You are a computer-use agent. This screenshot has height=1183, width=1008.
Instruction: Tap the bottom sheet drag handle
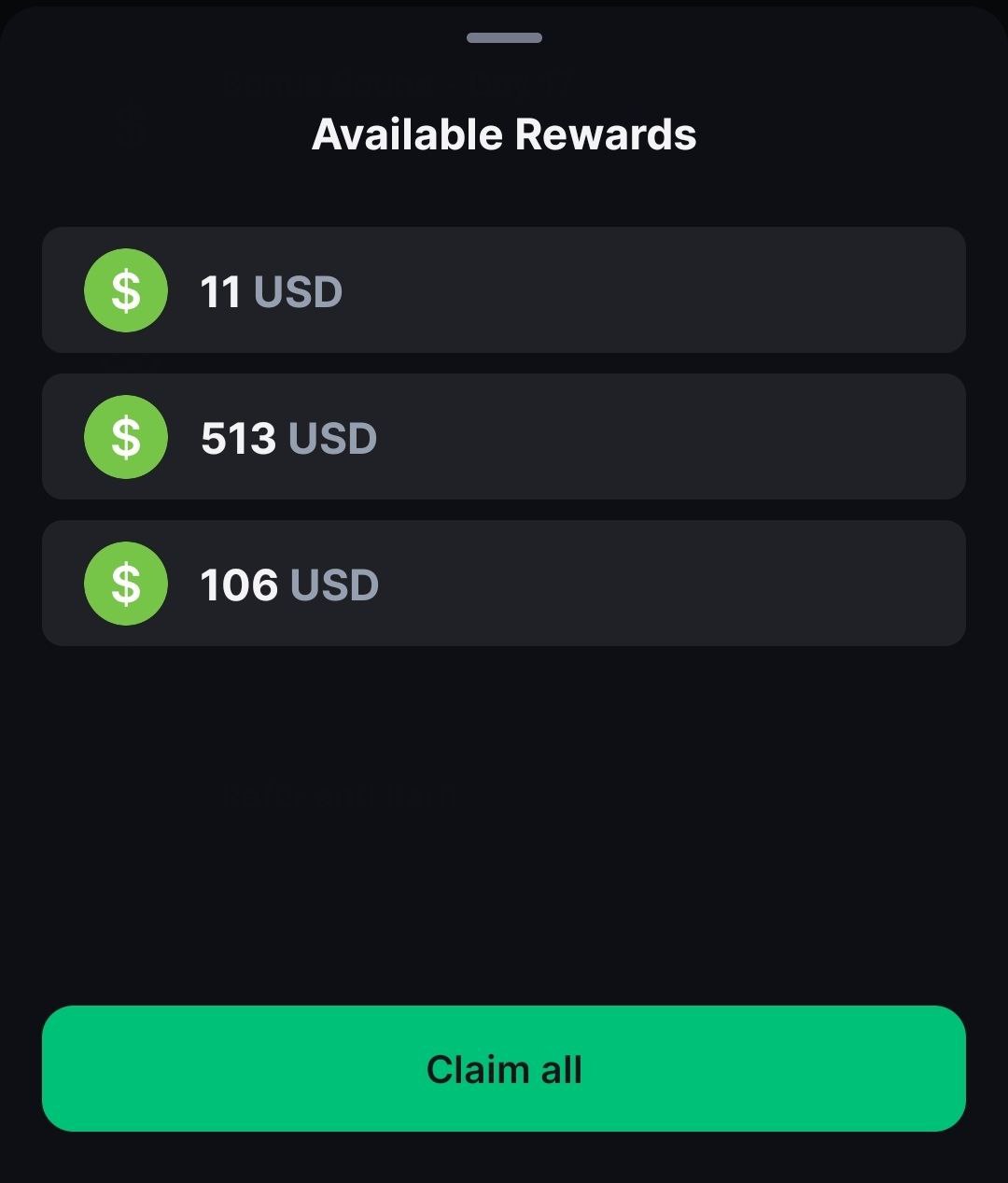pos(504,38)
